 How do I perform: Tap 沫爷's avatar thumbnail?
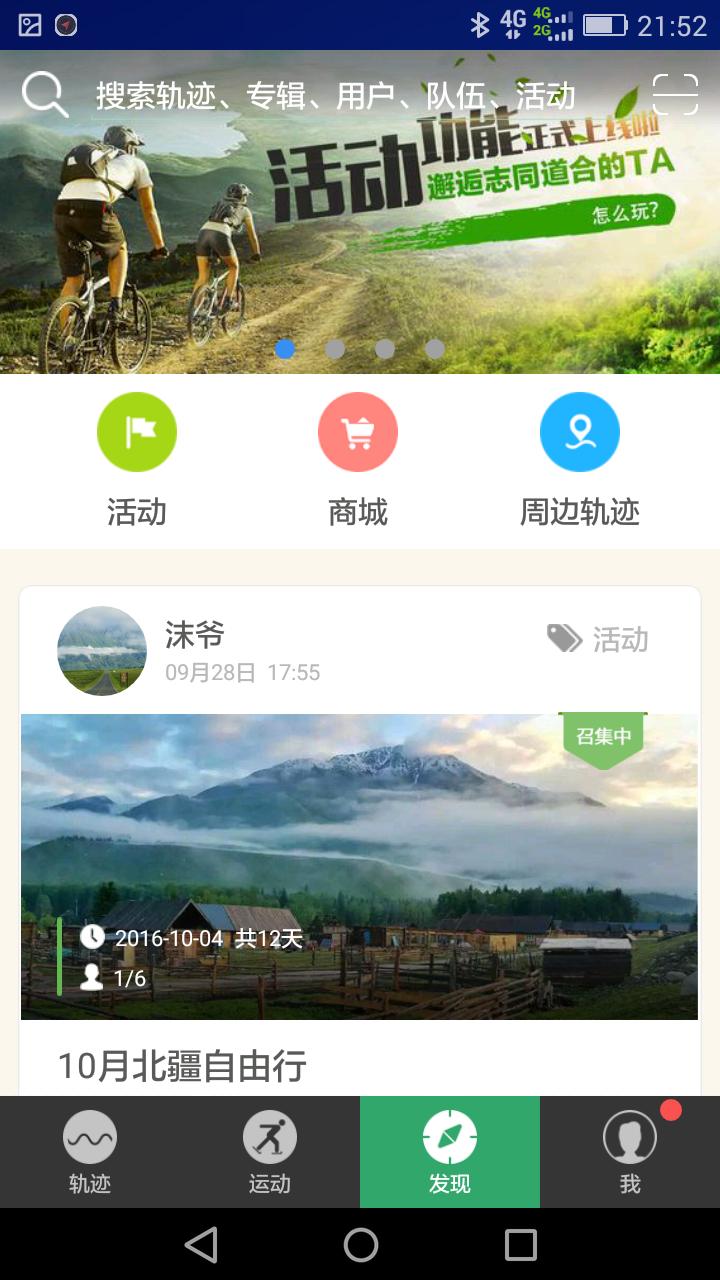[x=101, y=650]
